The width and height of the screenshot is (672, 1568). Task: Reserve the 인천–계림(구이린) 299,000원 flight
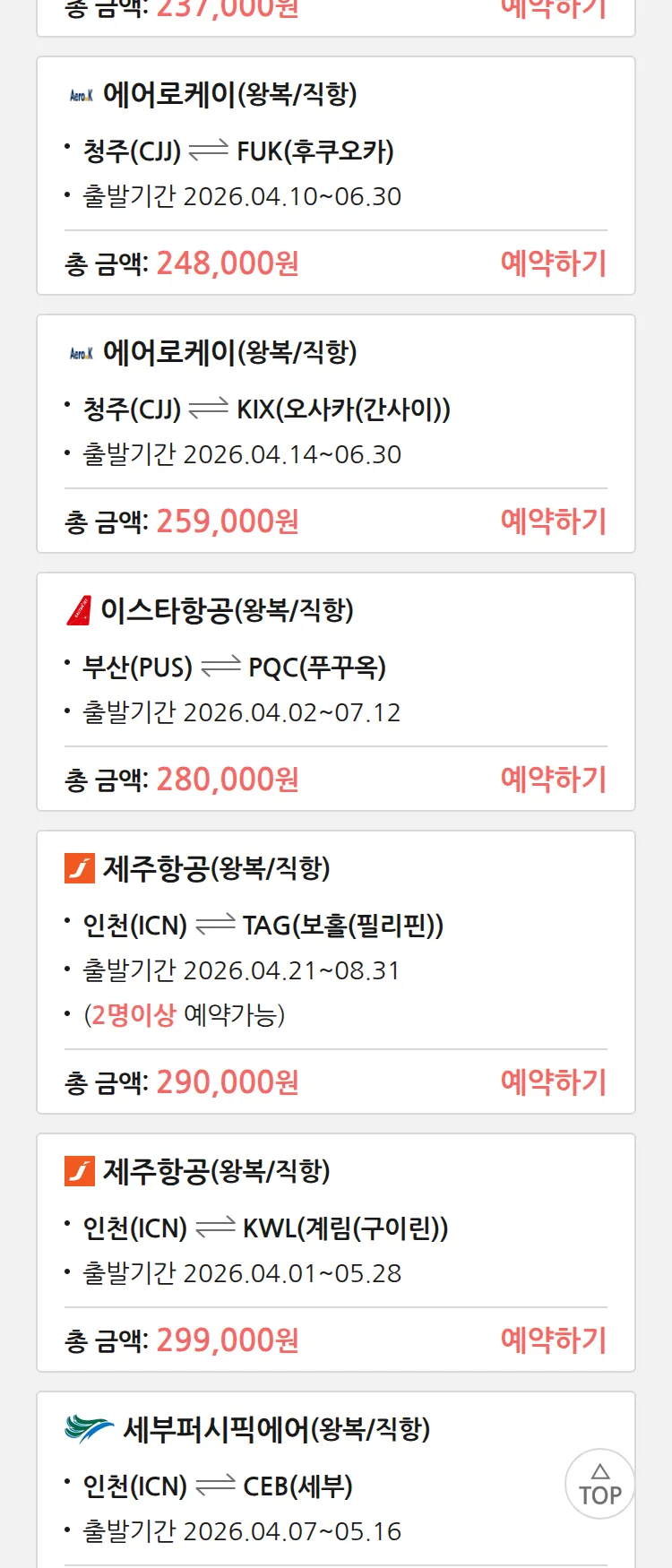point(553,1340)
